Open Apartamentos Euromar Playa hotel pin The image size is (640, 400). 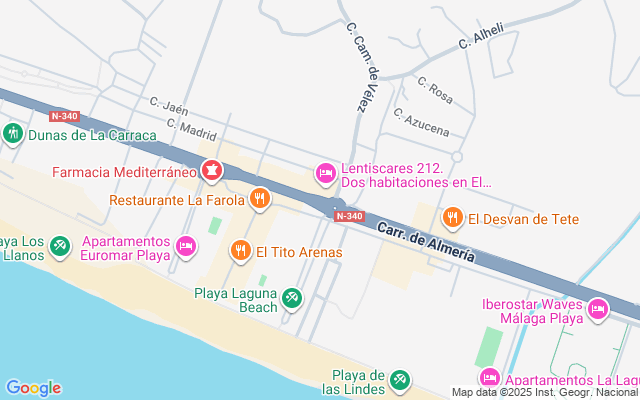(186, 245)
